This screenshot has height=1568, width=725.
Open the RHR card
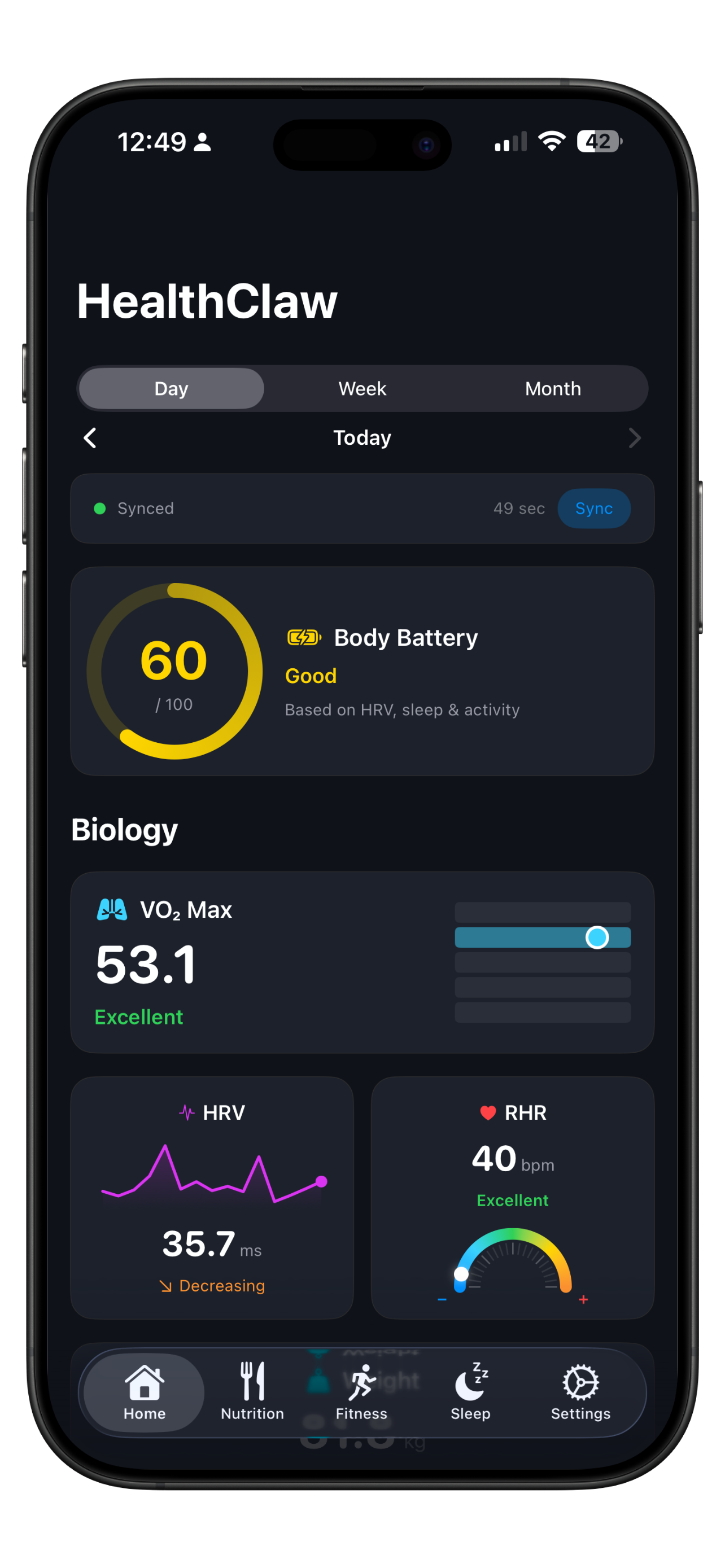click(513, 1197)
